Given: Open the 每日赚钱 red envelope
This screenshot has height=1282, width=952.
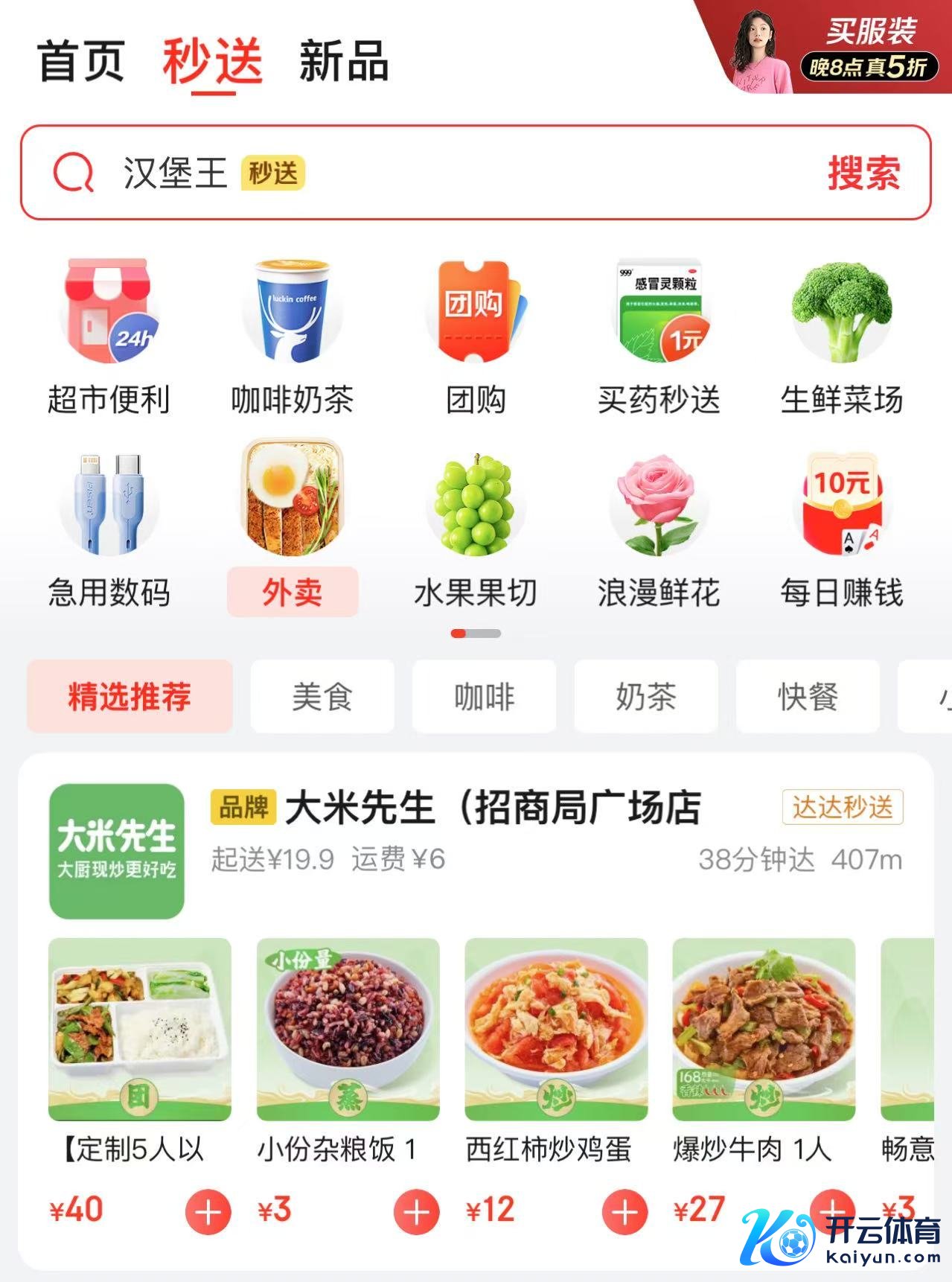Looking at the screenshot, I should [x=842, y=530].
